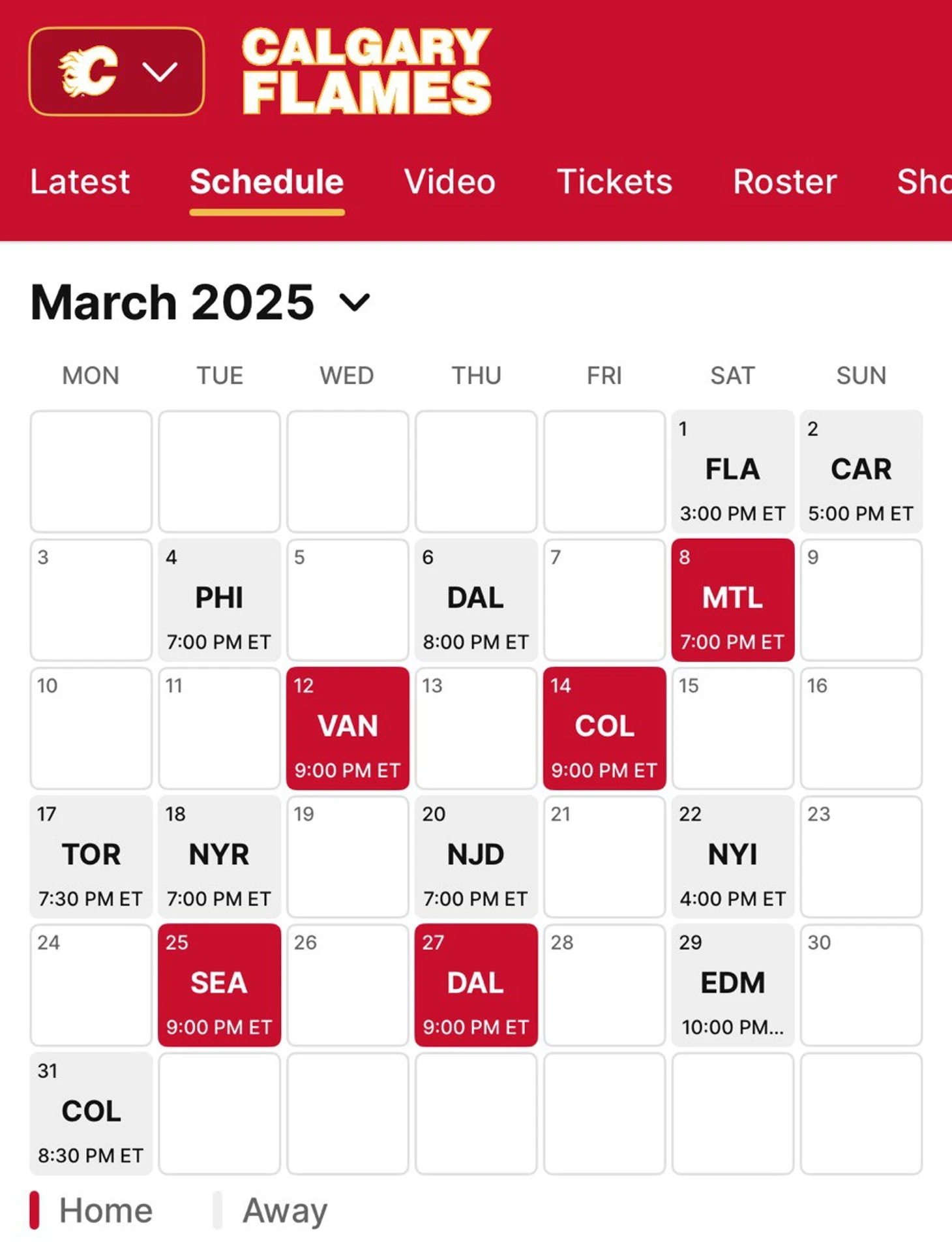Viewport: 952px width, 1253px height.
Task: Open the March 29 EDM game
Action: pyautogui.click(x=732, y=985)
